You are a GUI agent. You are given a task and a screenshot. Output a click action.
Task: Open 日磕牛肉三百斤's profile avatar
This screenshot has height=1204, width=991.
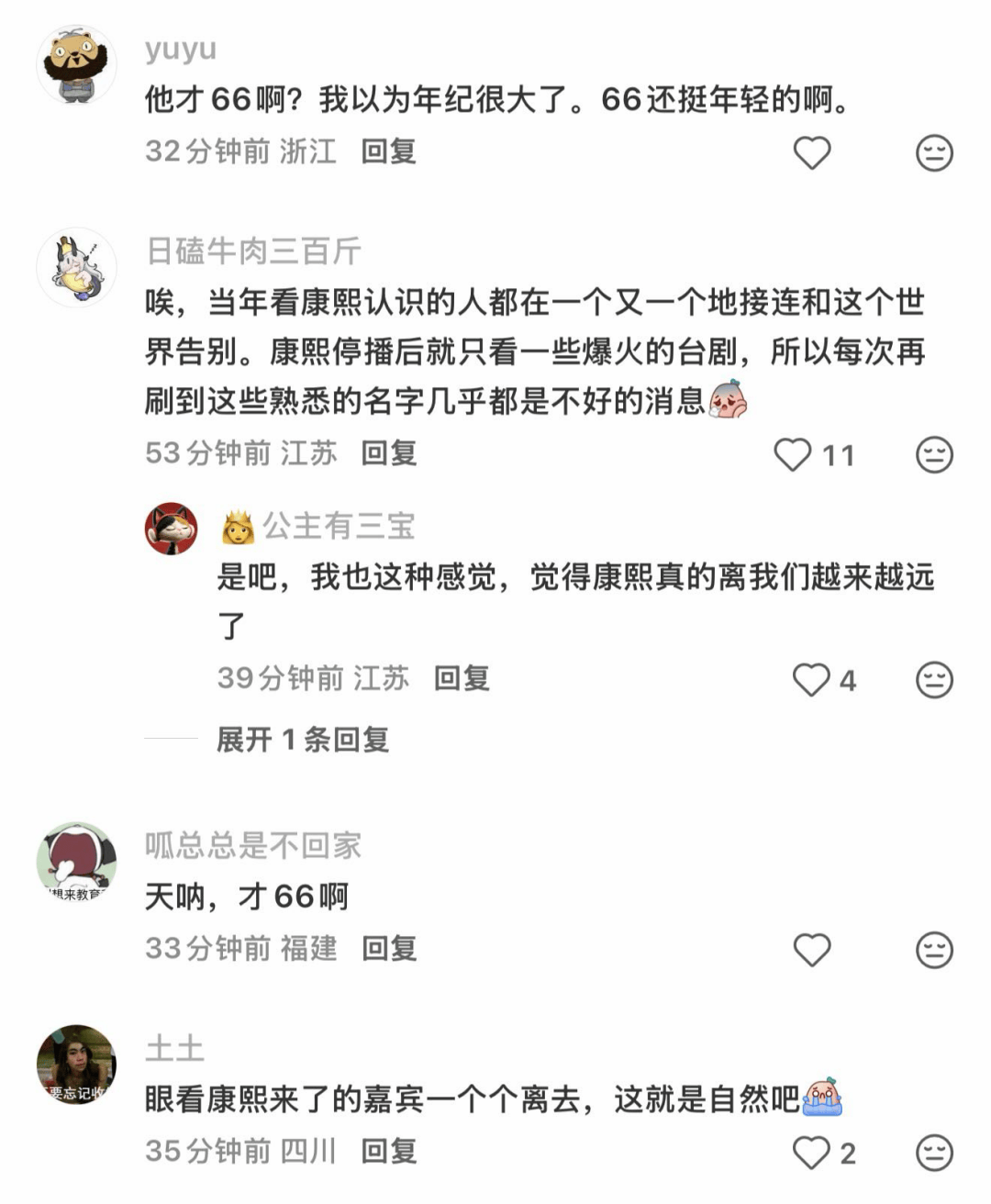(77, 268)
